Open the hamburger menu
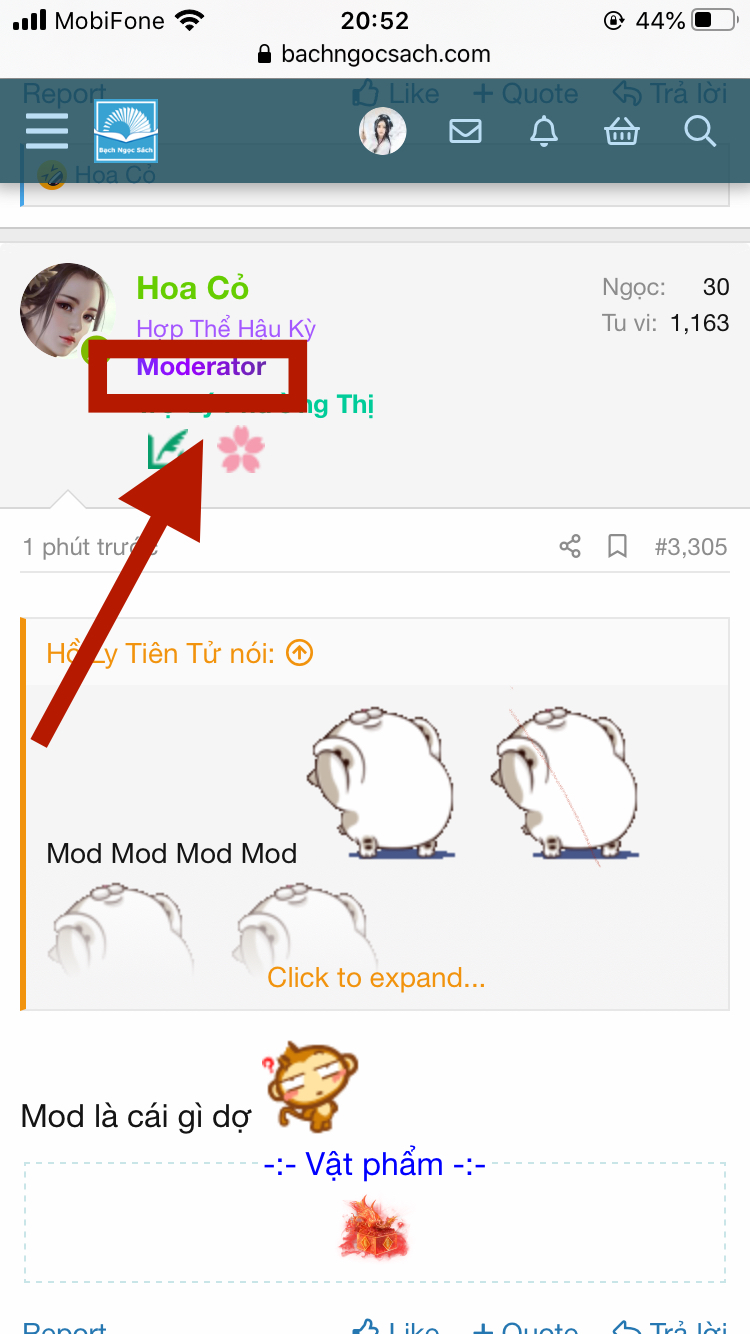This screenshot has width=750, height=1334. coord(46,131)
